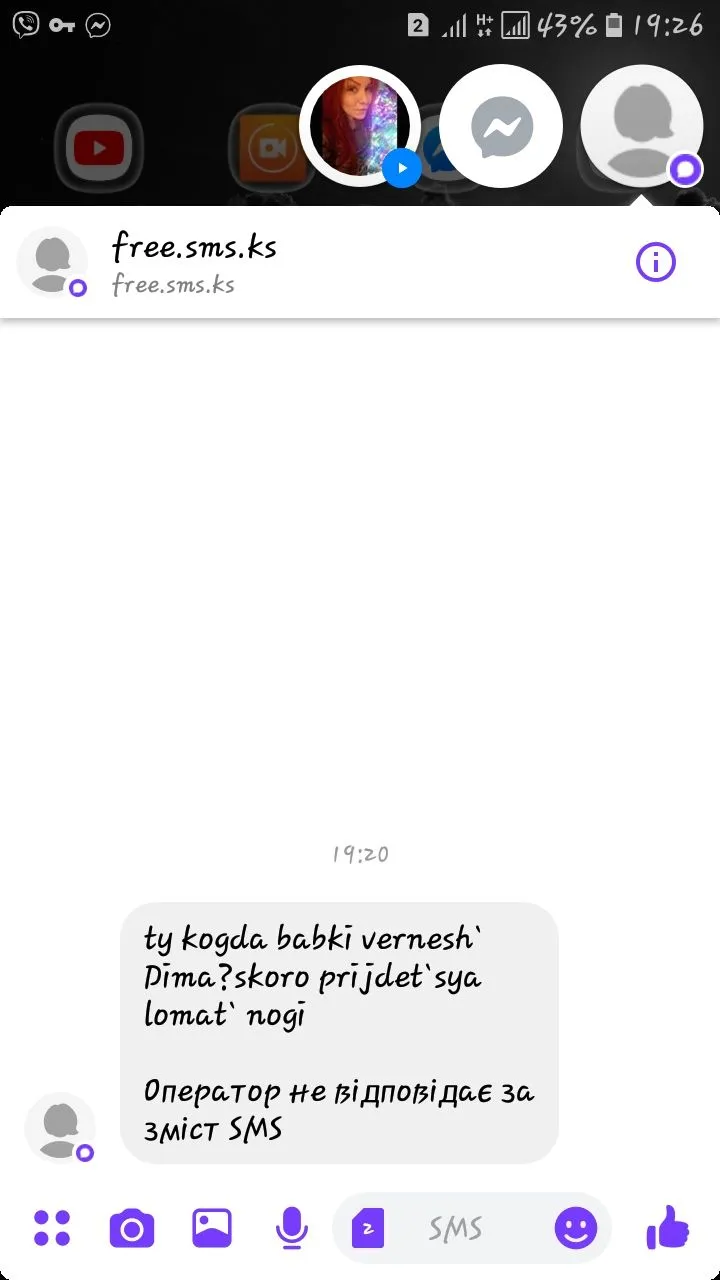Focus the SMS text input field
Viewport: 720px width, 1280px height.
(460, 1228)
